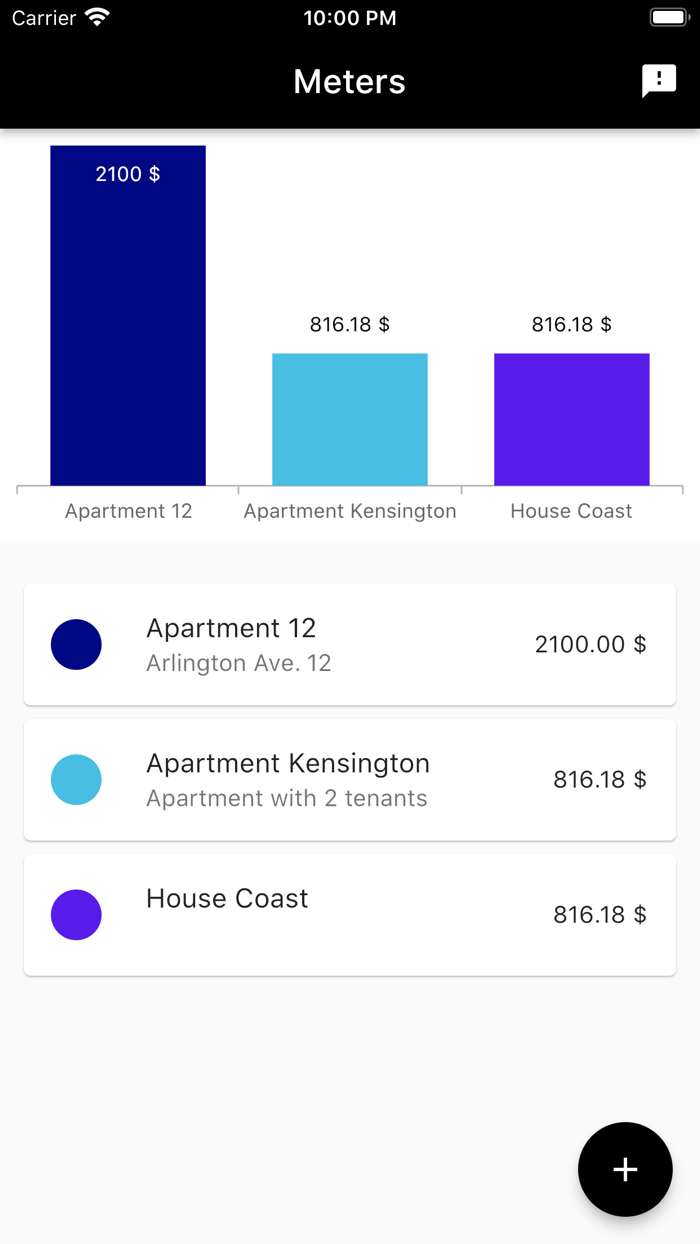Open the Apartment 12 card
Image resolution: width=700 pixels, height=1244 pixels.
pos(350,645)
